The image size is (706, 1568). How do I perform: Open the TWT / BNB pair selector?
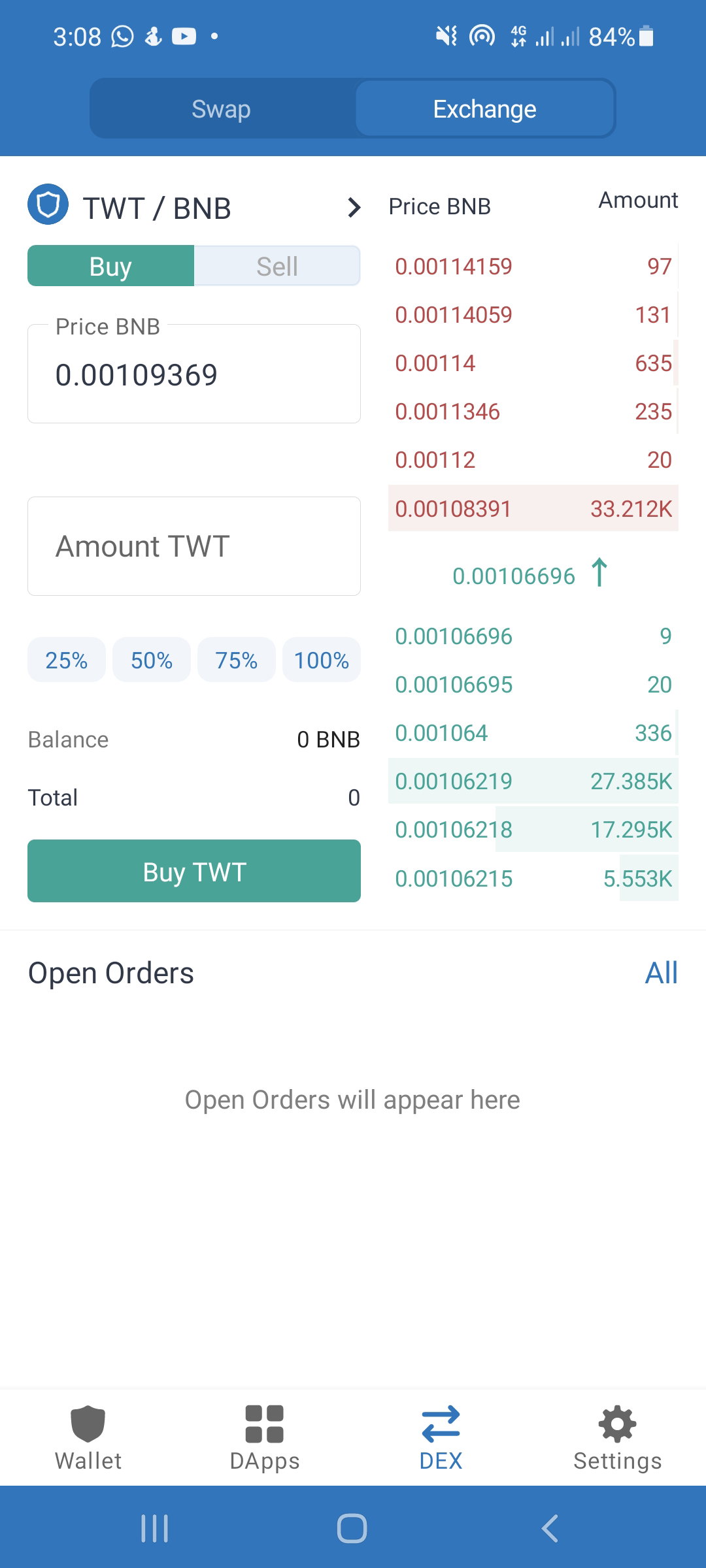(194, 208)
